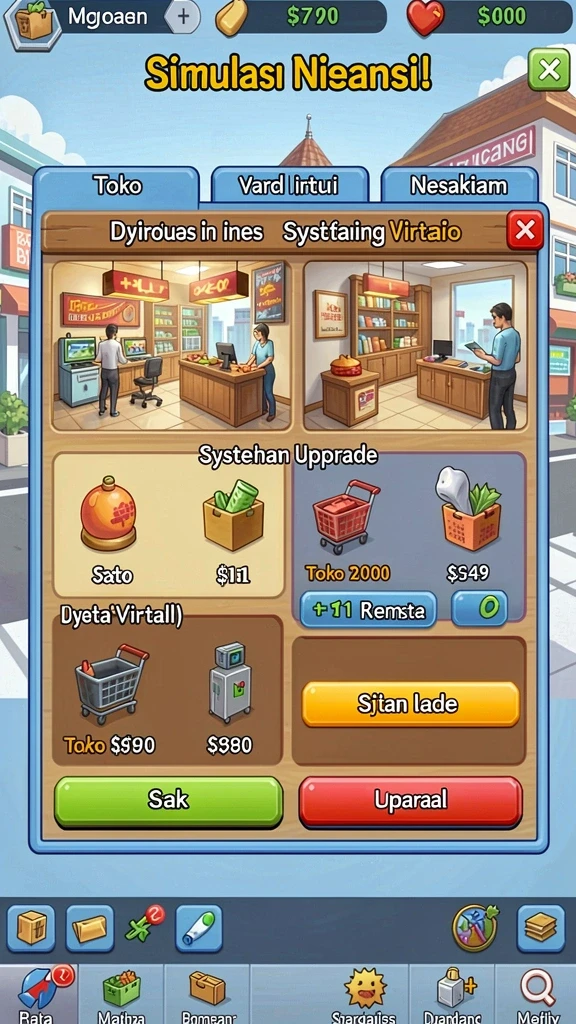576x1024 pixels.
Task: Dismiss the dialog with the red X
Action: [524, 230]
